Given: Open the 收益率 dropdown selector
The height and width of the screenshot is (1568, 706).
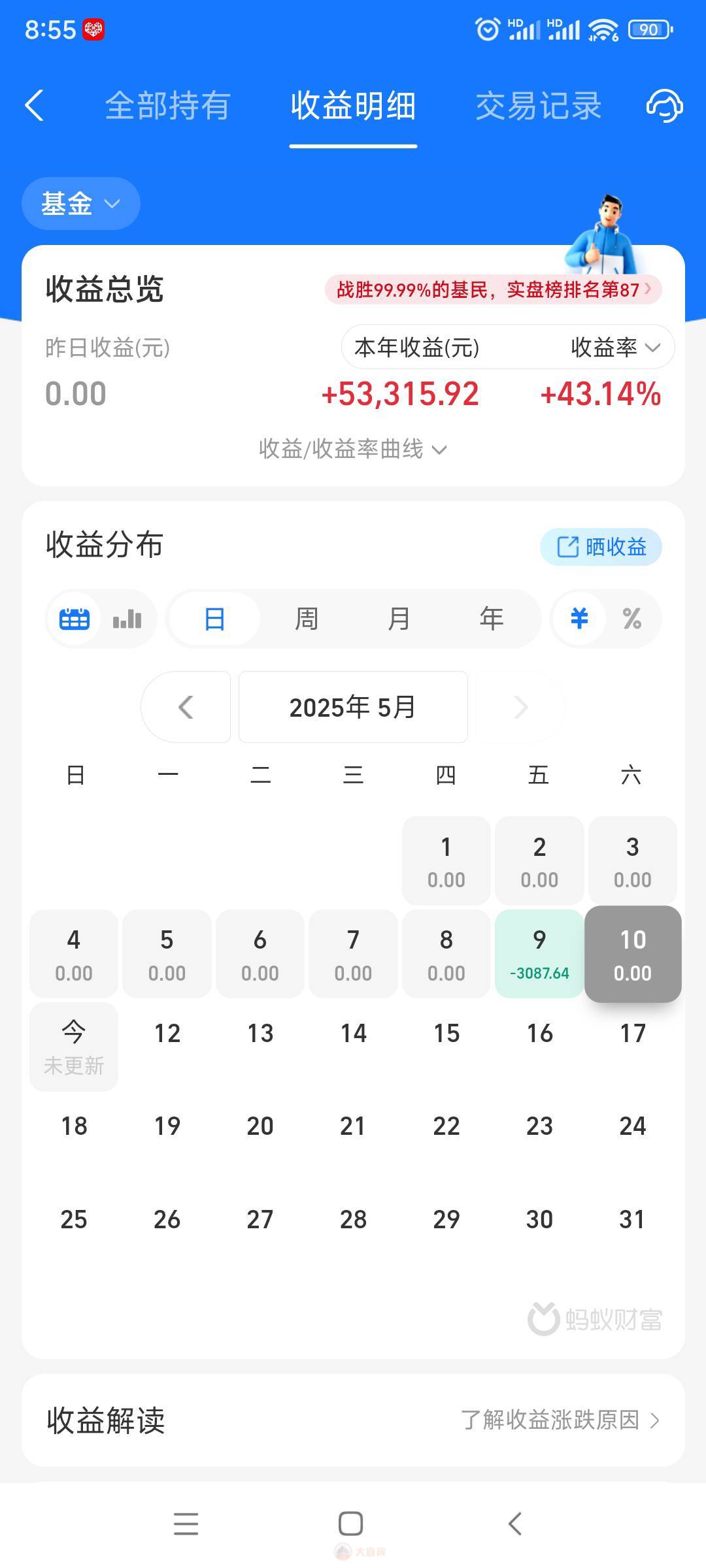Looking at the screenshot, I should 614,348.
